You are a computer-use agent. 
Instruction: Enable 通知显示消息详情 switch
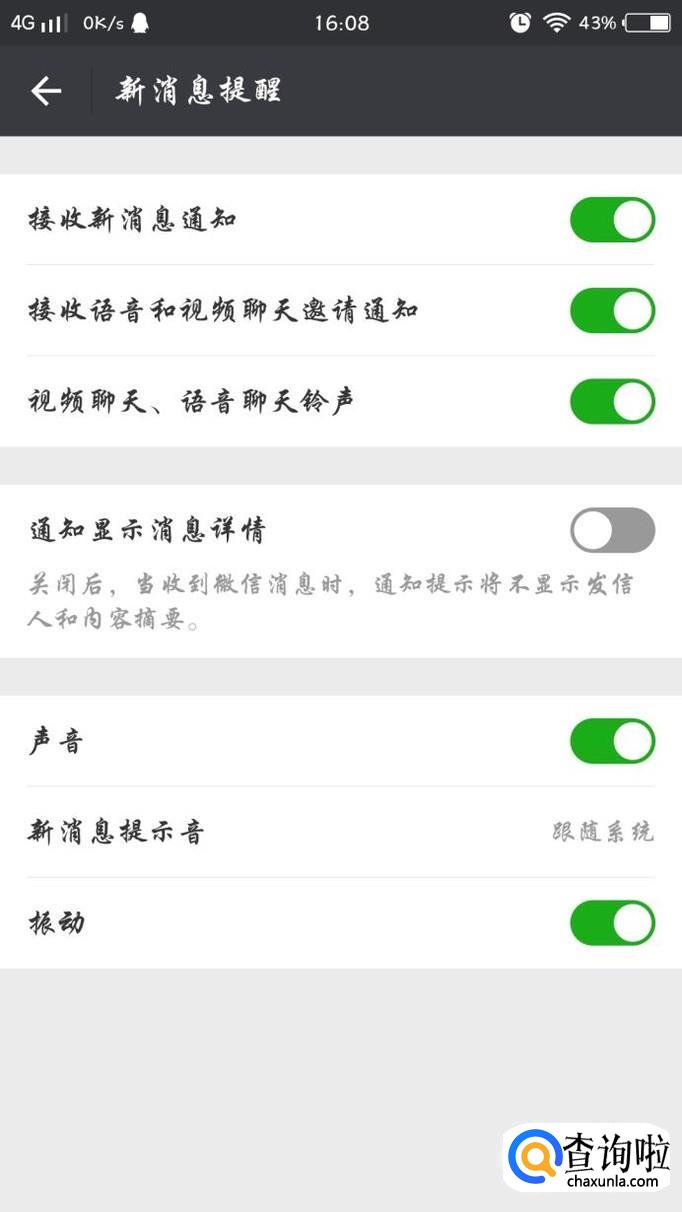point(612,530)
